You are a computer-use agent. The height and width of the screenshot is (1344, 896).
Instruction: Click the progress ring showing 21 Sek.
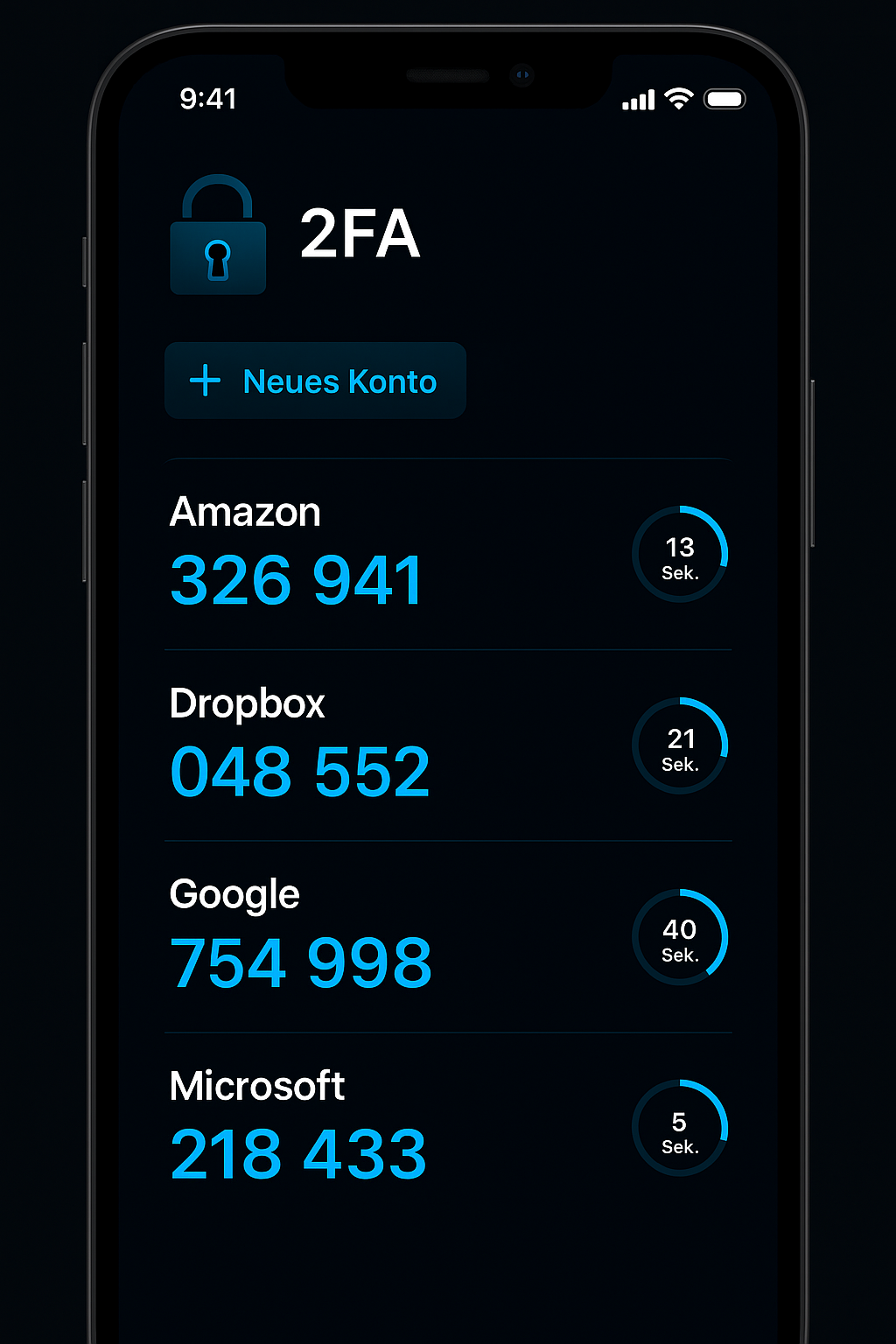pos(681,745)
